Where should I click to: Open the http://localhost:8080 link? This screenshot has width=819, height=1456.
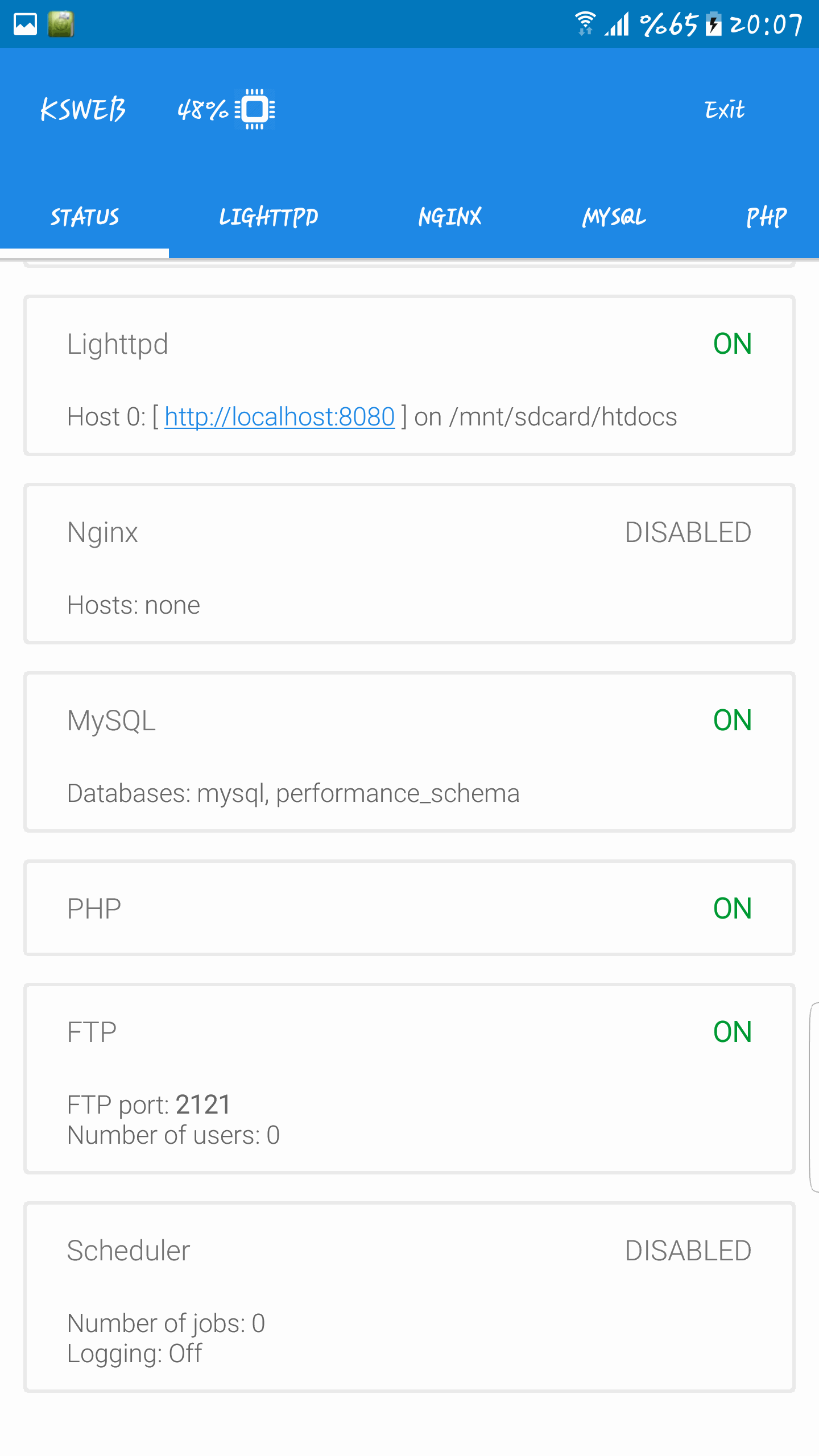[x=279, y=417]
